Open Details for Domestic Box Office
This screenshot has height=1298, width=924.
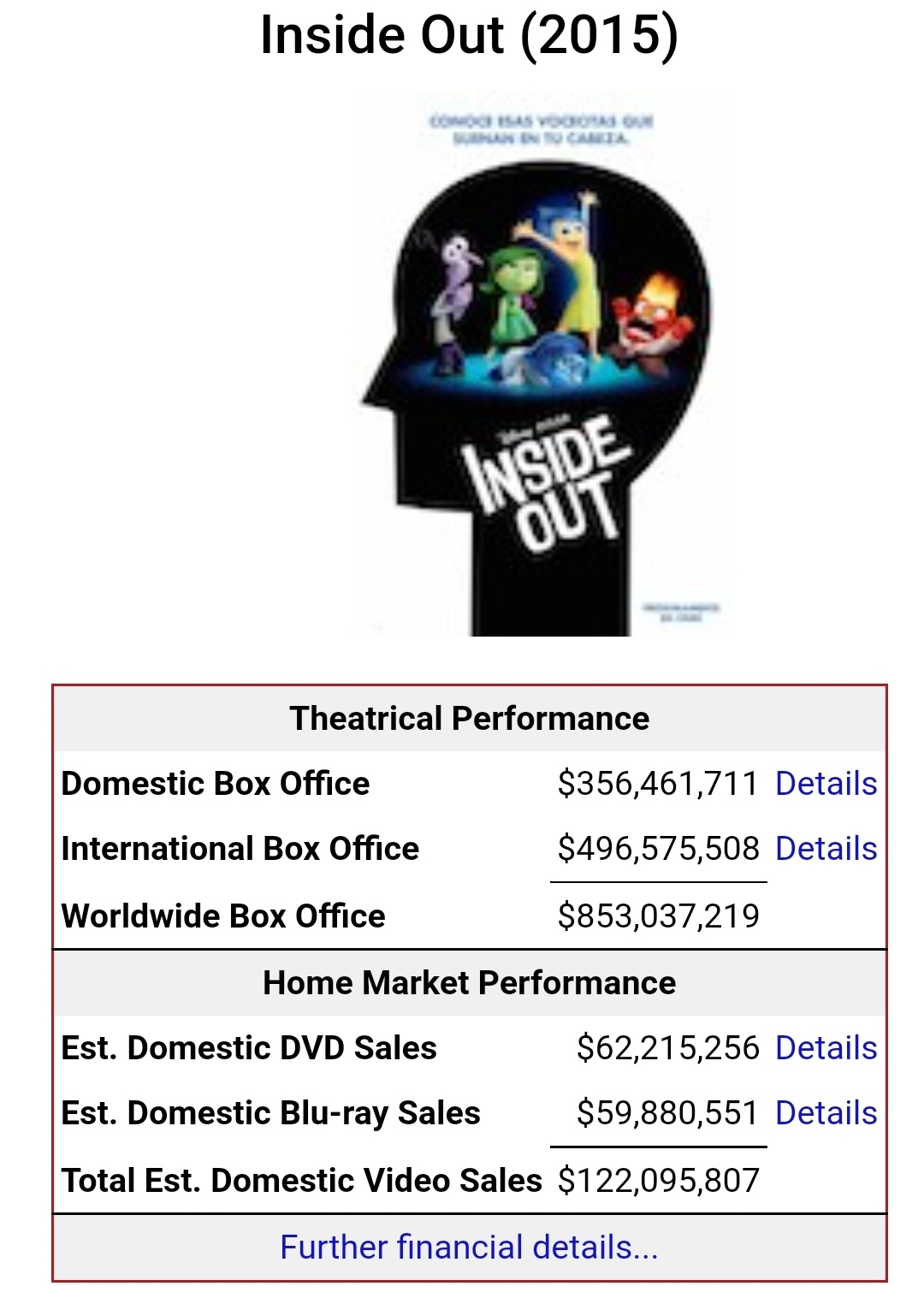click(x=826, y=784)
